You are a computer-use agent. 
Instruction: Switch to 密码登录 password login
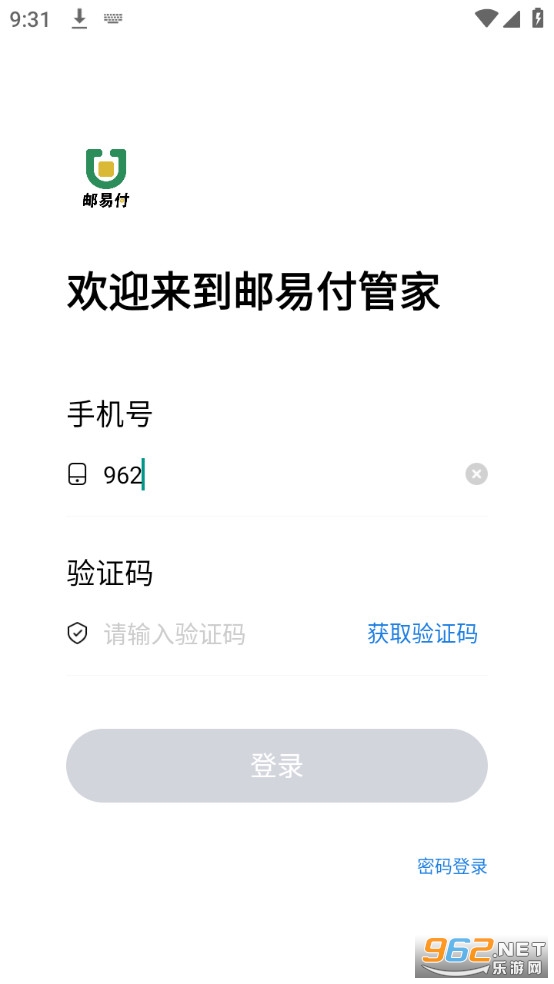[x=452, y=866]
